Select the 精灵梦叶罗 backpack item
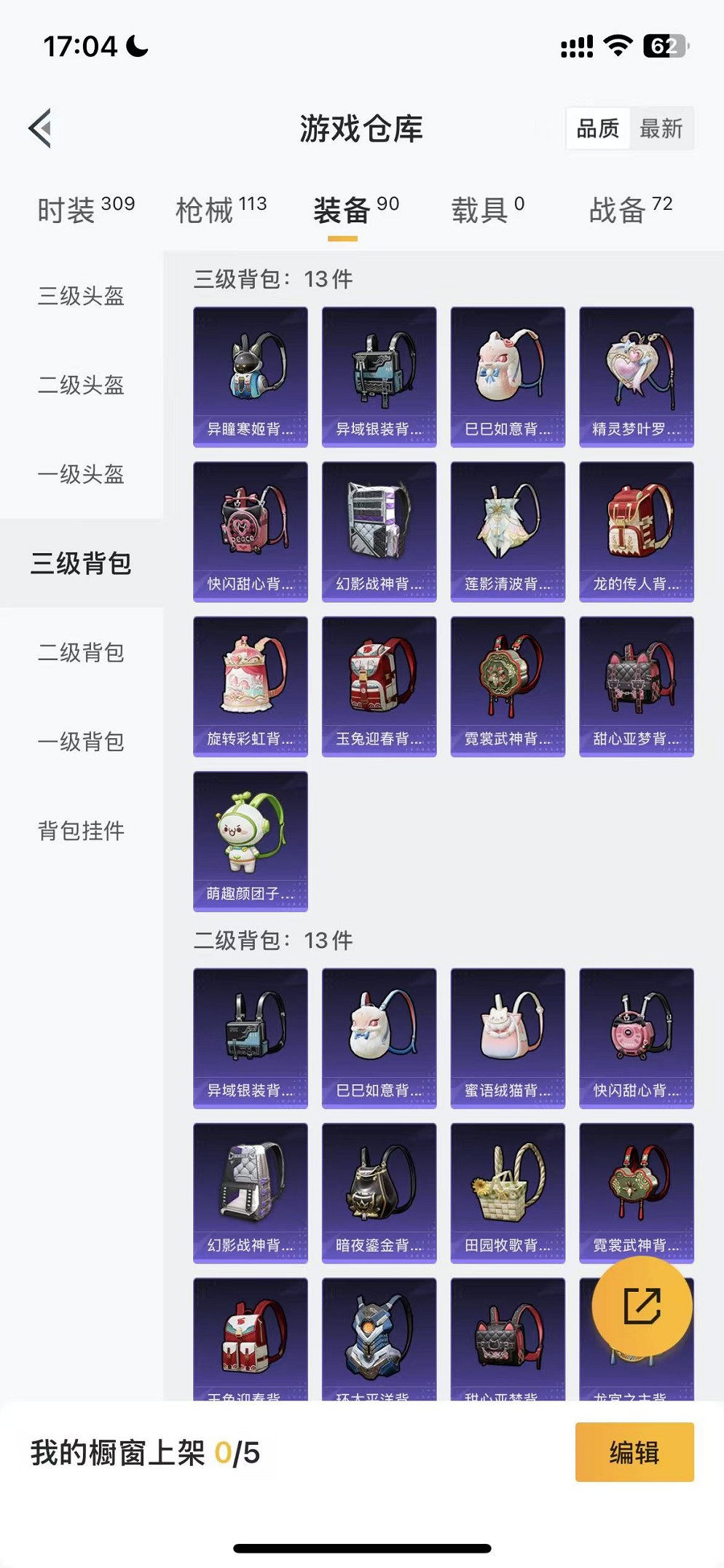This screenshot has height=1568, width=724. [x=635, y=375]
